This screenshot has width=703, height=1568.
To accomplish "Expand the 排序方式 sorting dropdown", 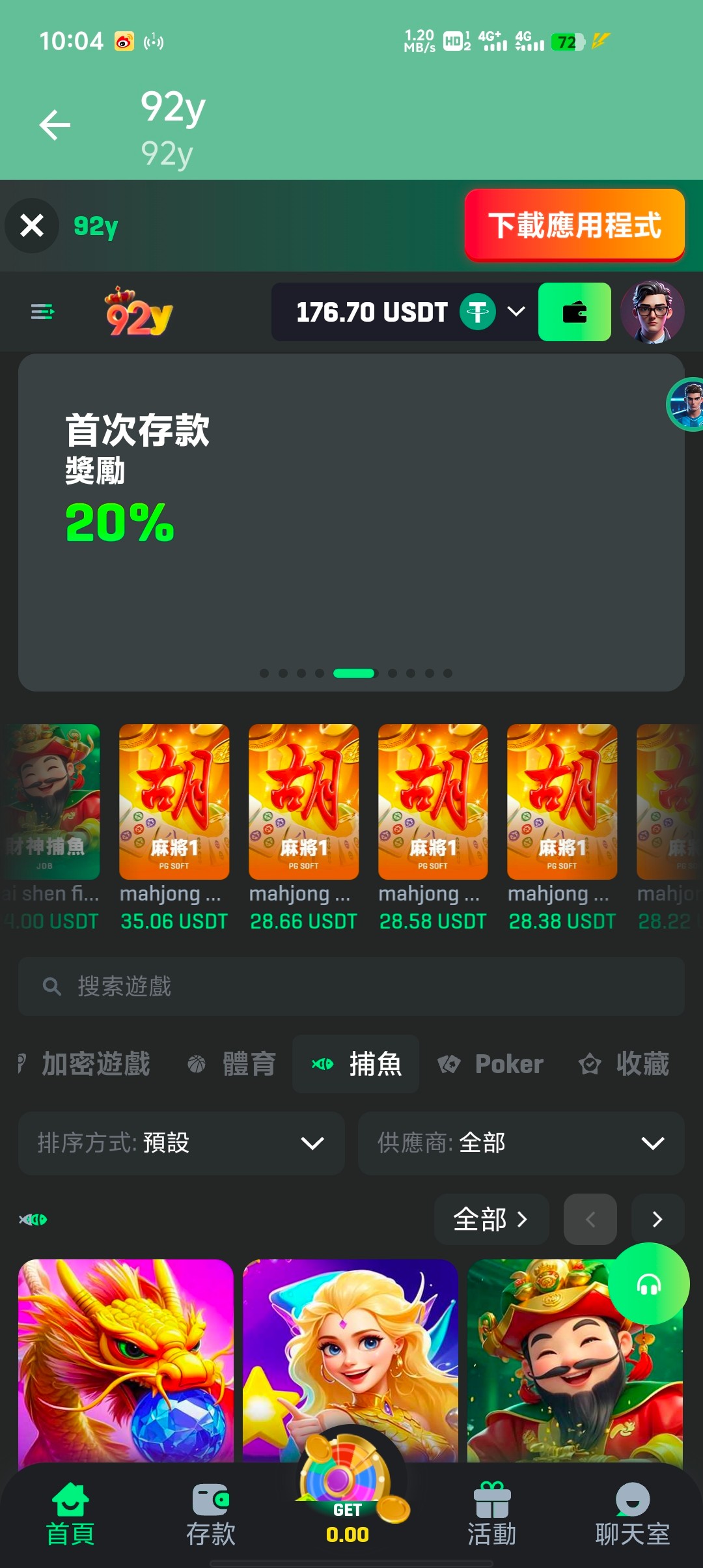I will pyautogui.click(x=181, y=1143).
